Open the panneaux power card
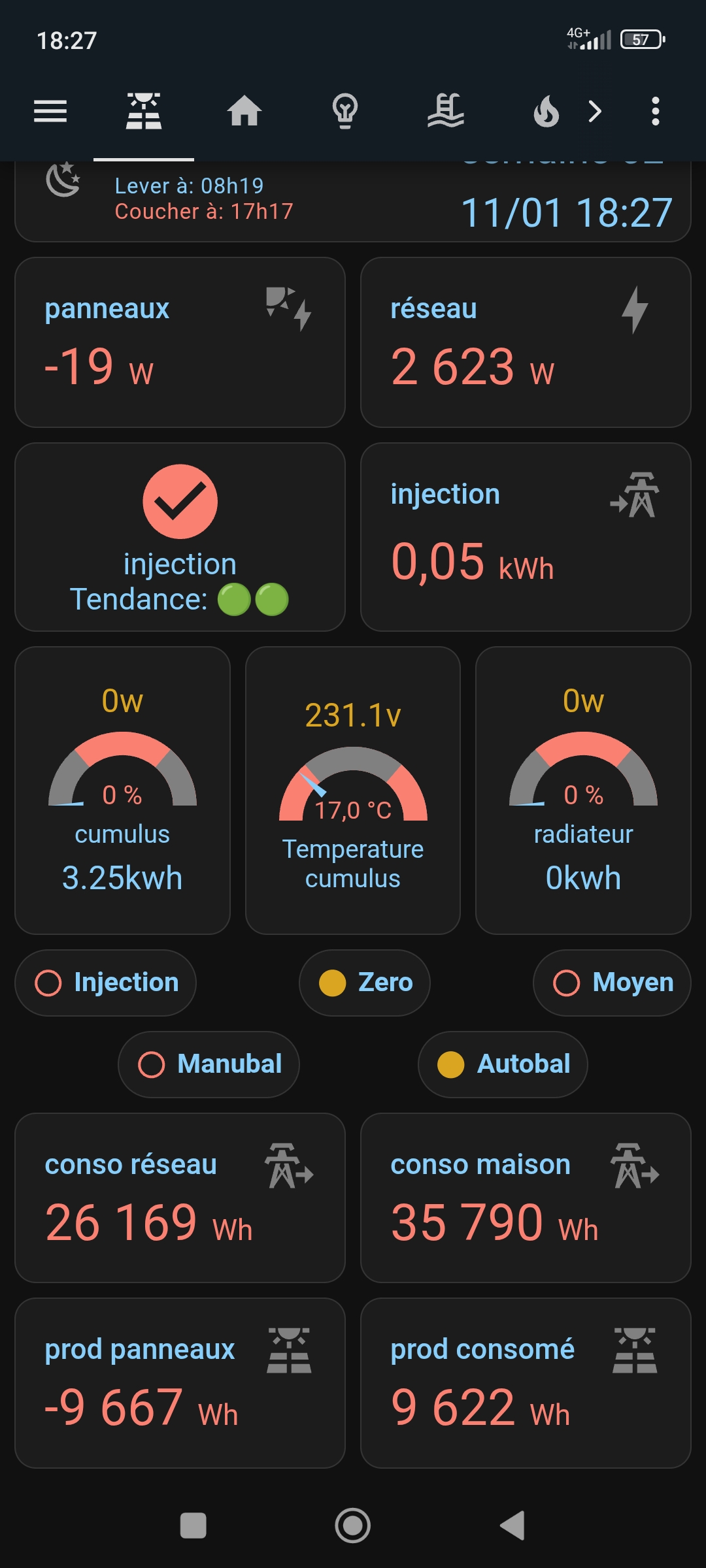The width and height of the screenshot is (706, 1568). coord(180,342)
